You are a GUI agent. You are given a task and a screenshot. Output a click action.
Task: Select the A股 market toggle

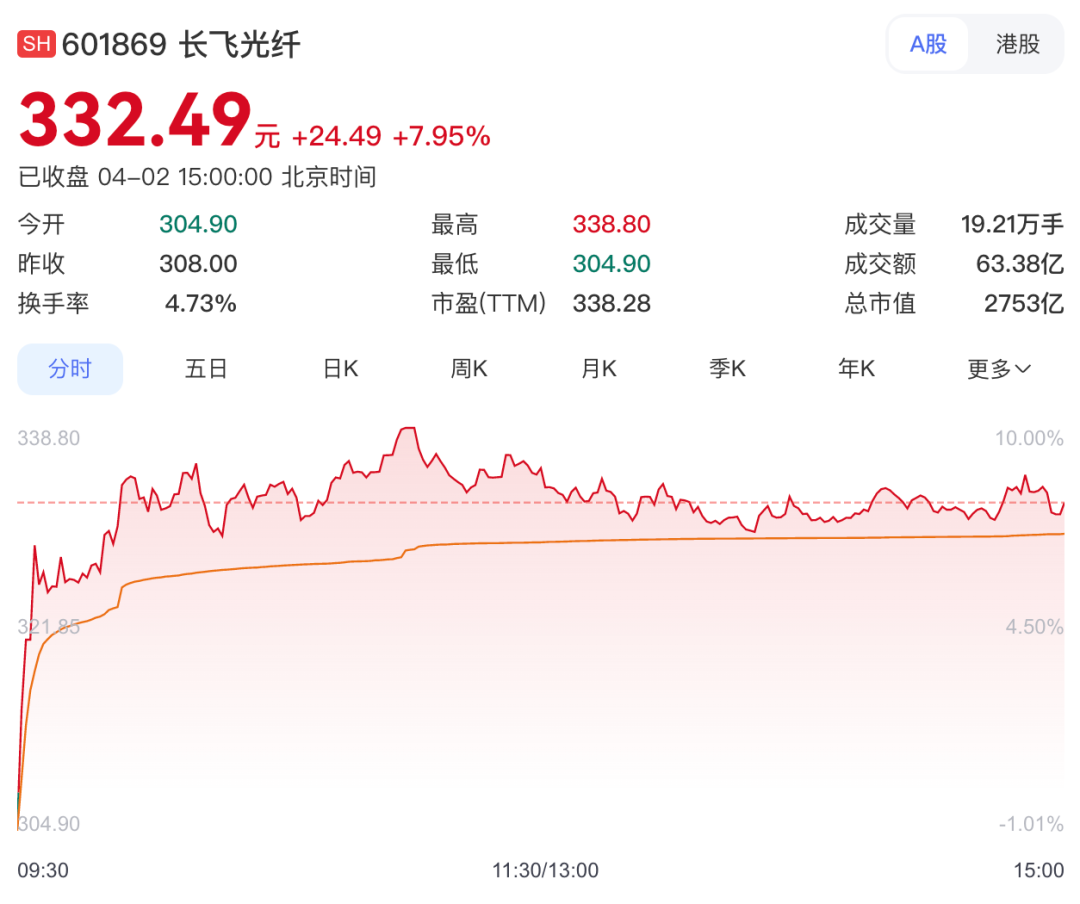click(x=928, y=44)
